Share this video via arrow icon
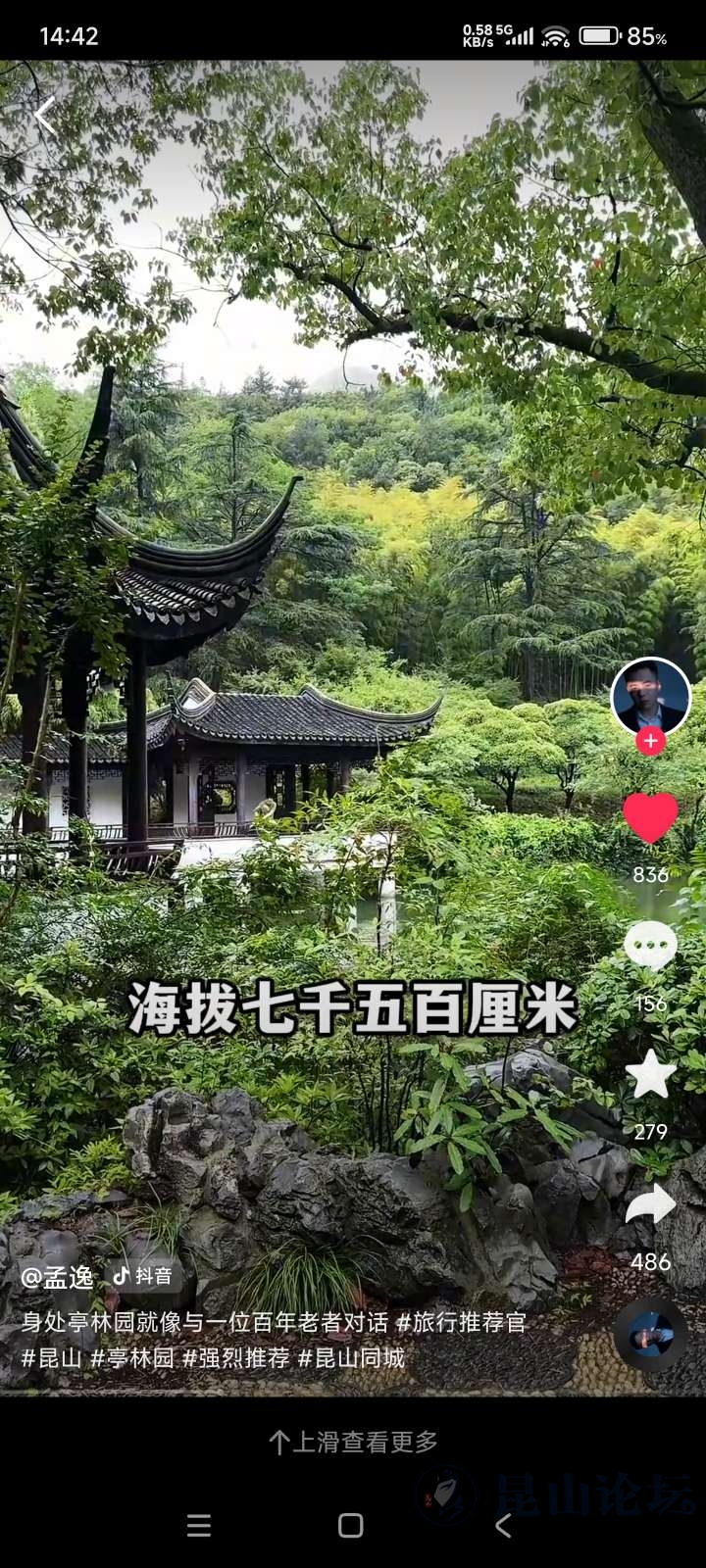The height and width of the screenshot is (1568, 706). click(650, 1205)
